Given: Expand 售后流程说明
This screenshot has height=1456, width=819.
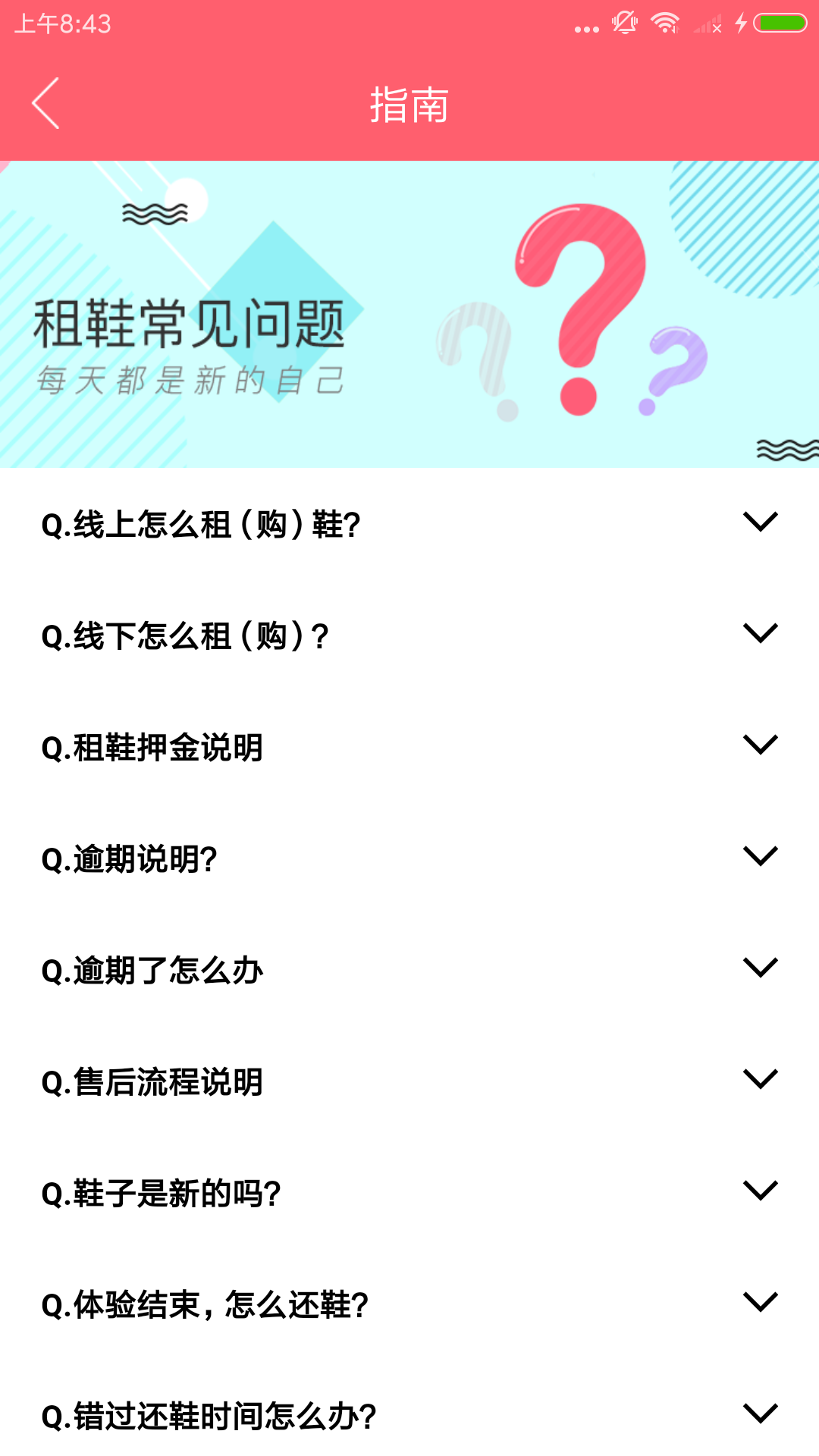Looking at the screenshot, I should click(x=760, y=1079).
